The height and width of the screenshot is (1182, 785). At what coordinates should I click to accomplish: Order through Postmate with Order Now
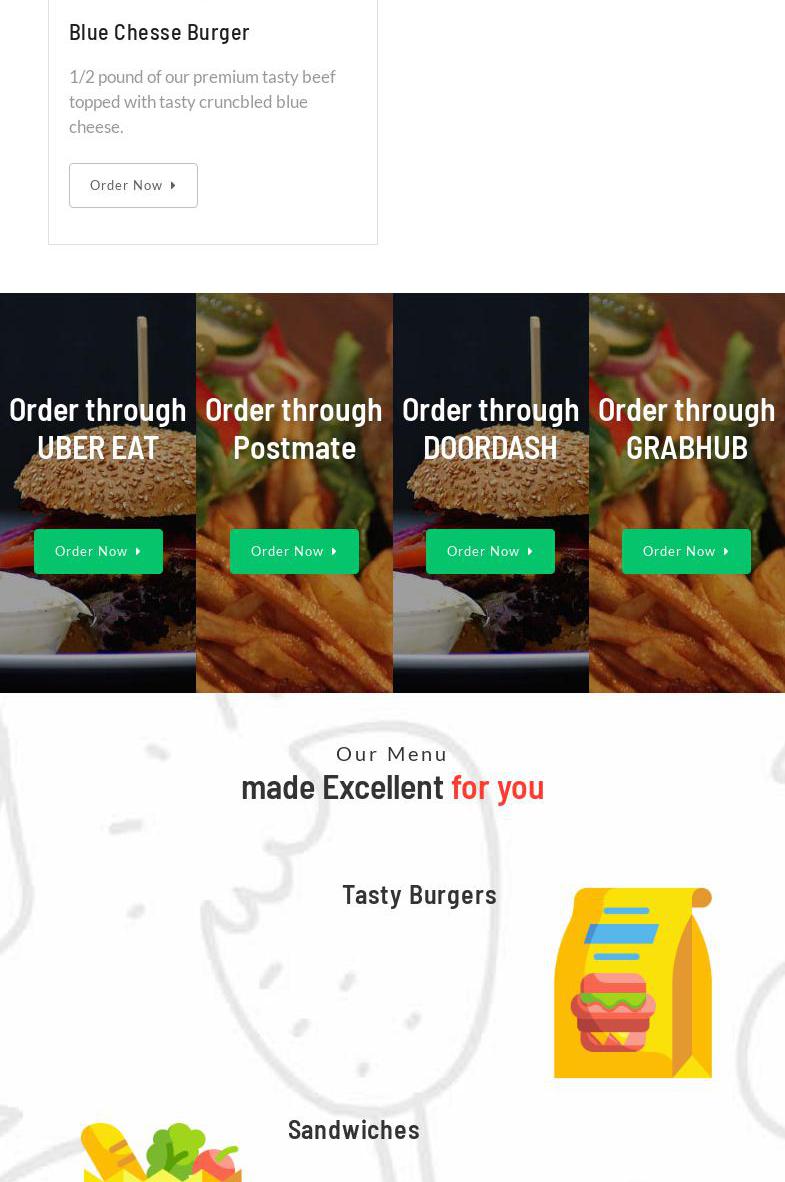click(x=294, y=551)
